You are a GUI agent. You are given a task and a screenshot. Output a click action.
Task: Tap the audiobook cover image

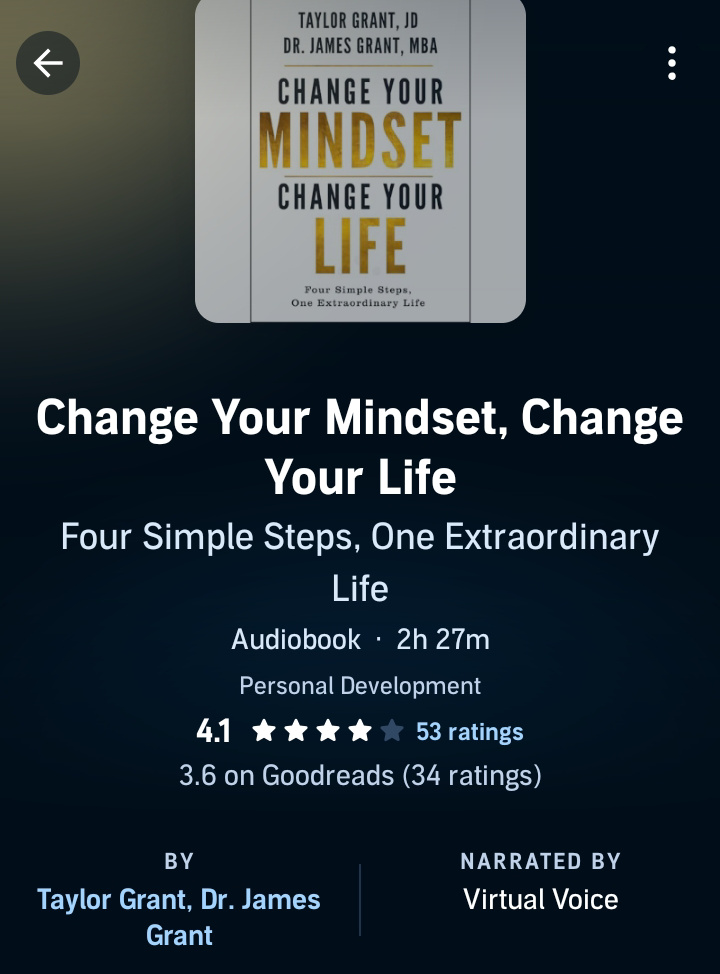click(360, 160)
